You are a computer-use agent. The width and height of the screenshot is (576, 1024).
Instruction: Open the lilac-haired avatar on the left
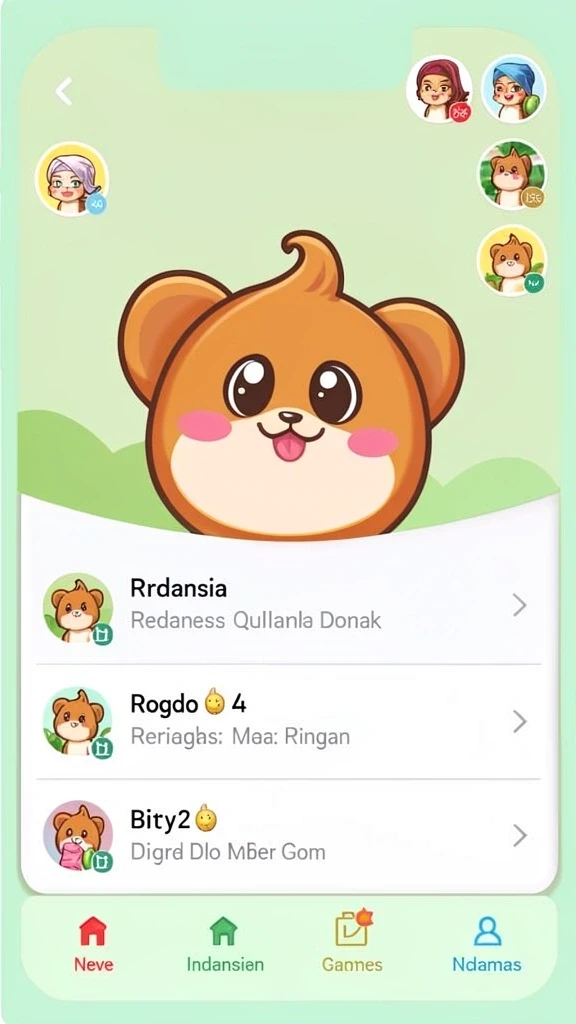[72, 179]
